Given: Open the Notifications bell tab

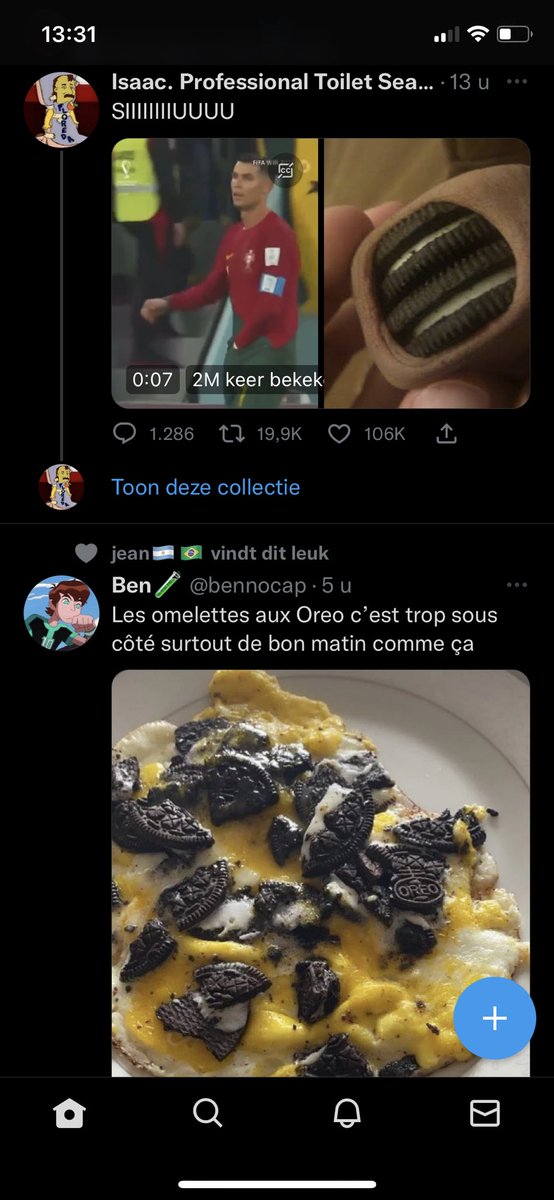Looking at the screenshot, I should click(x=346, y=1113).
